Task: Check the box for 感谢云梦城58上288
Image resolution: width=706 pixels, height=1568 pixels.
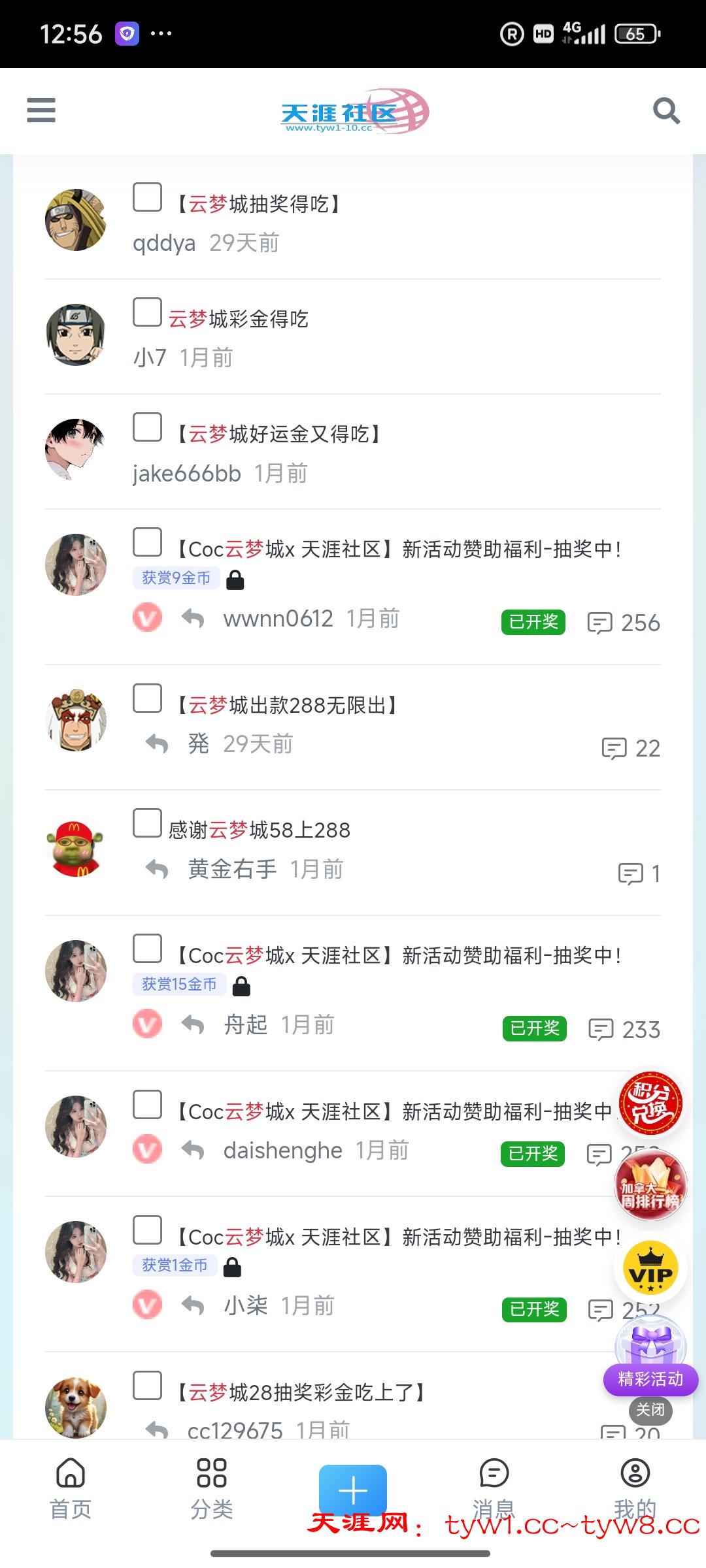Action: pos(147,823)
